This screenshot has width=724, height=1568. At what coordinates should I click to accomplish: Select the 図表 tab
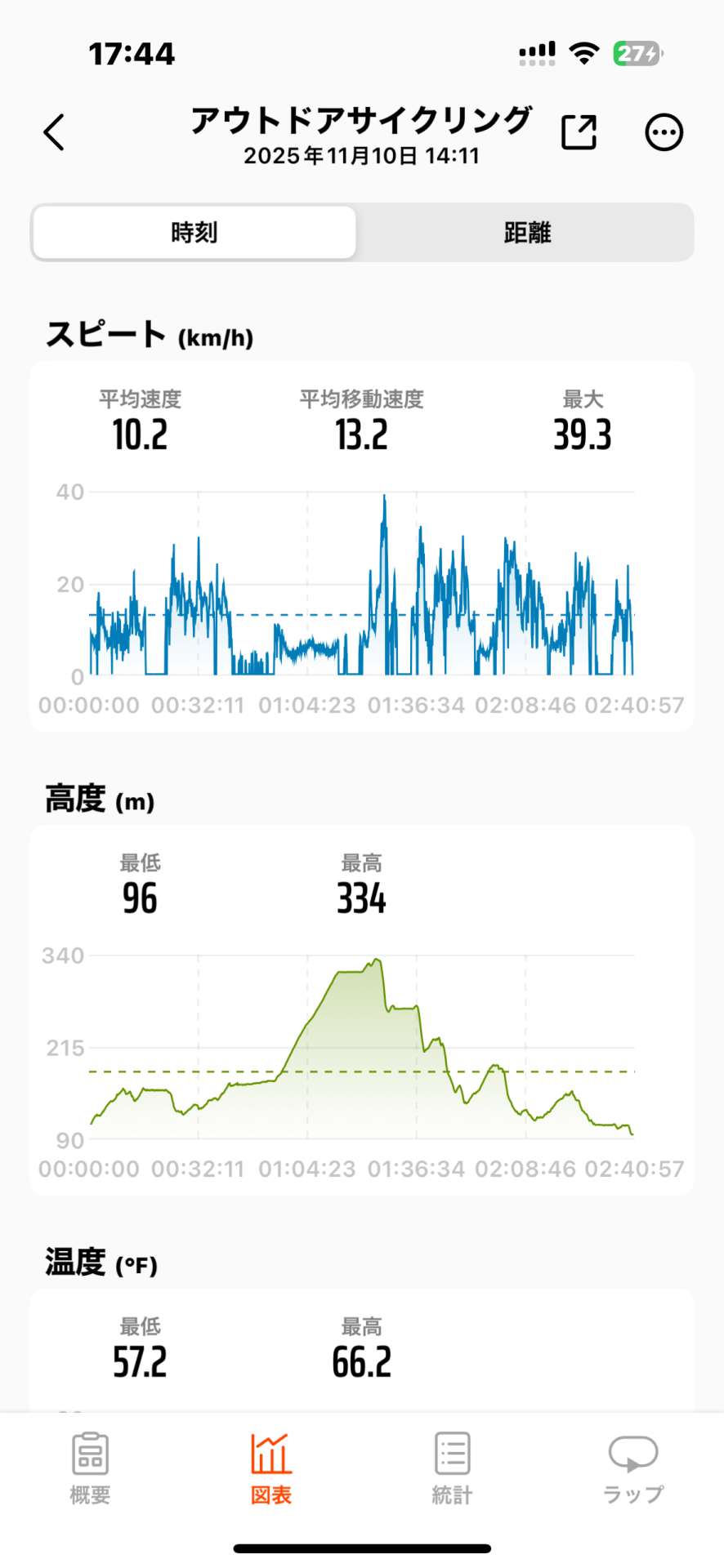point(270,1468)
